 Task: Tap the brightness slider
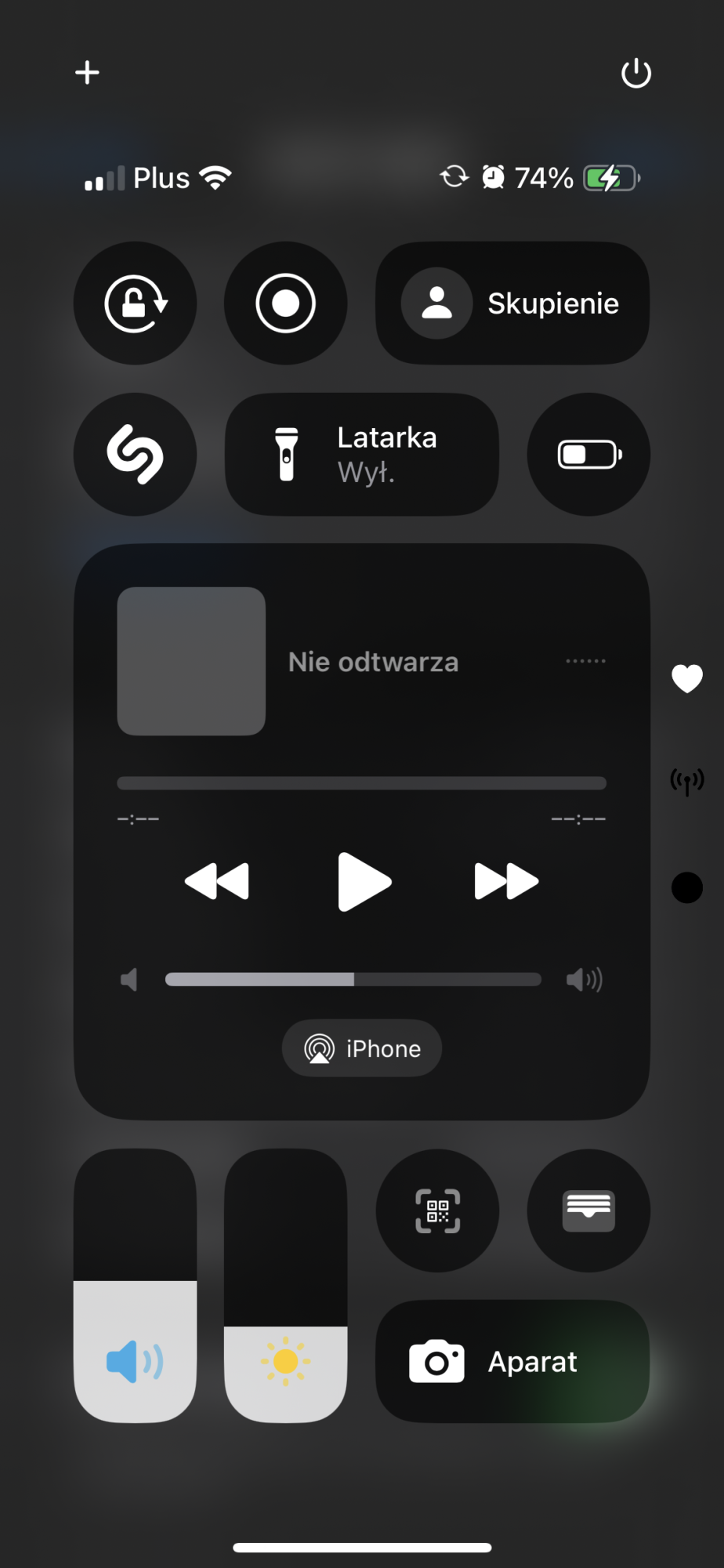pyautogui.click(x=286, y=1286)
